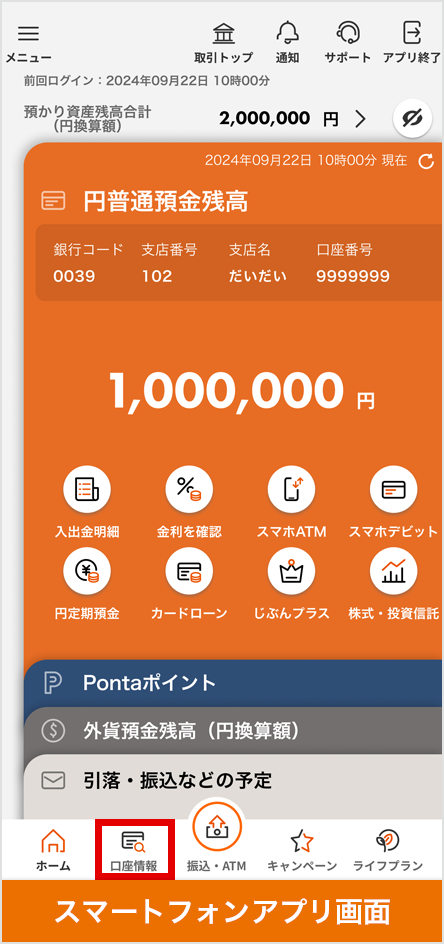Screen dimensions: 444x944
Task: Tap アプリ終了 to exit the app
Action: [x=411, y=43]
